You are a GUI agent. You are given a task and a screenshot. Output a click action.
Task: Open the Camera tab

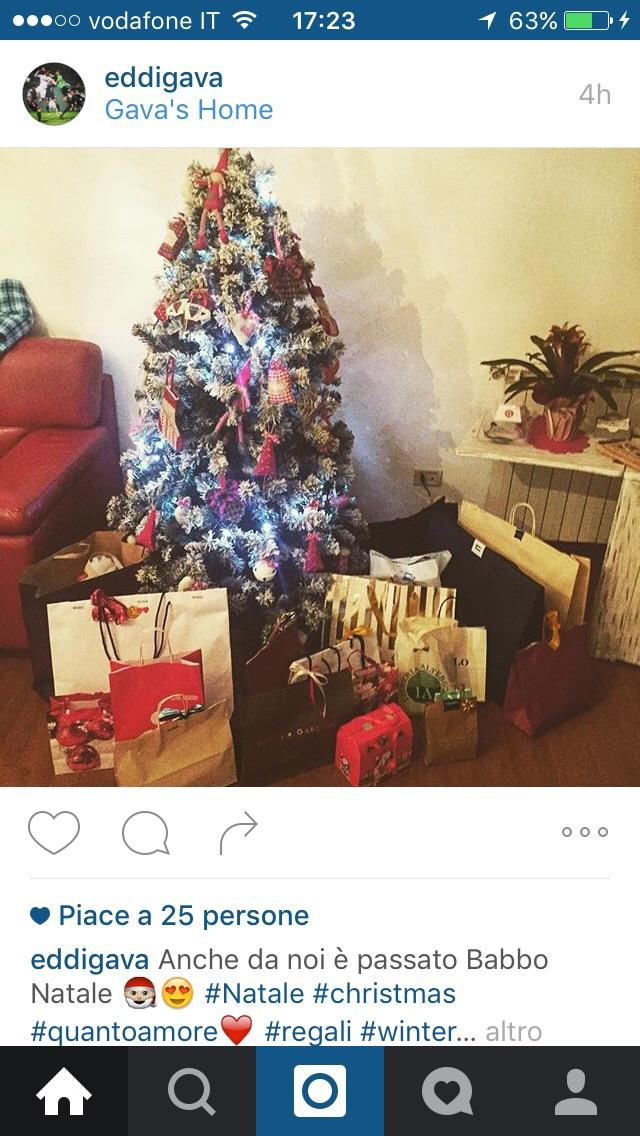click(320, 1091)
